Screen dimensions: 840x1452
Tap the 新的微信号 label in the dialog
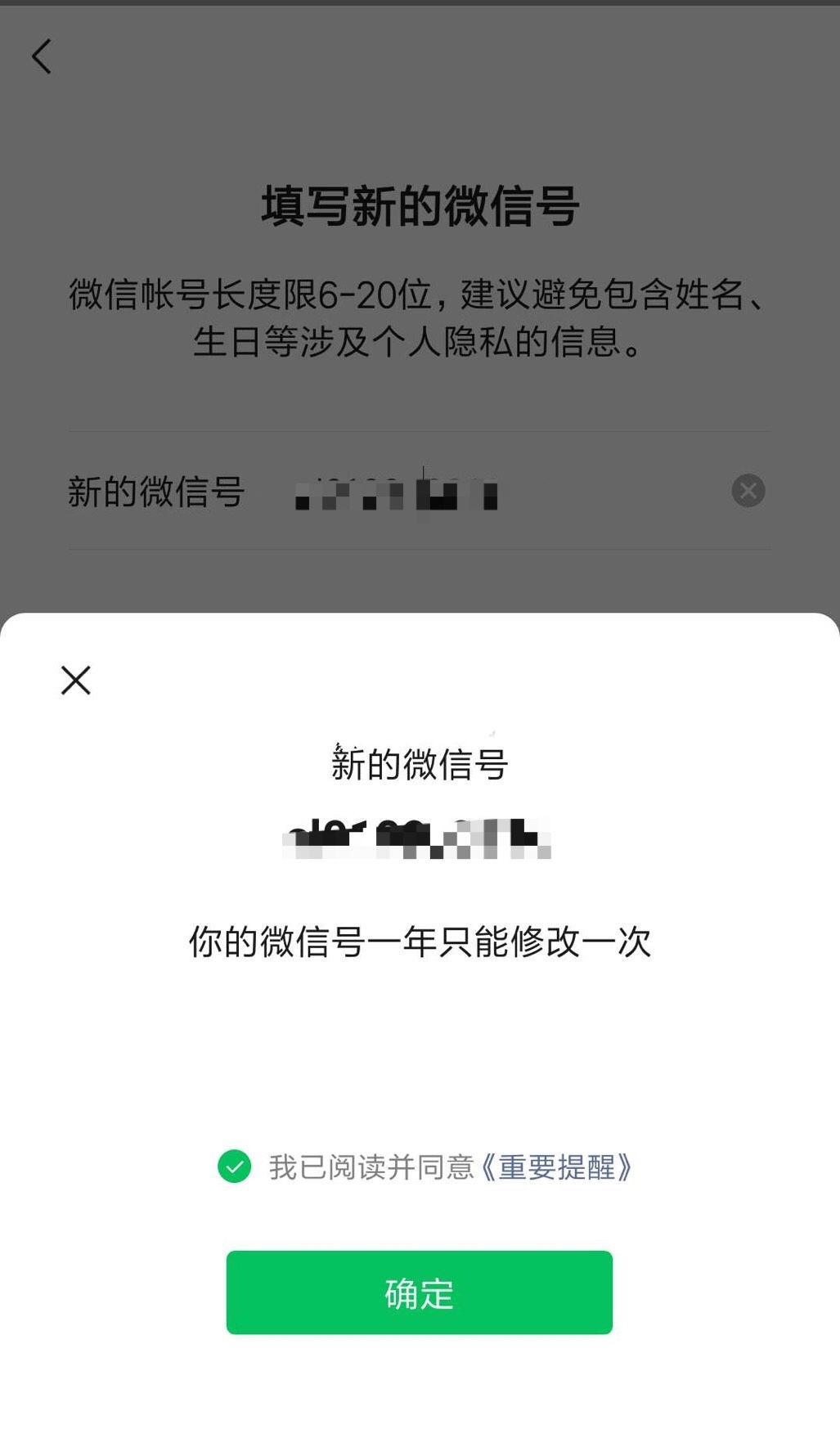(x=419, y=762)
